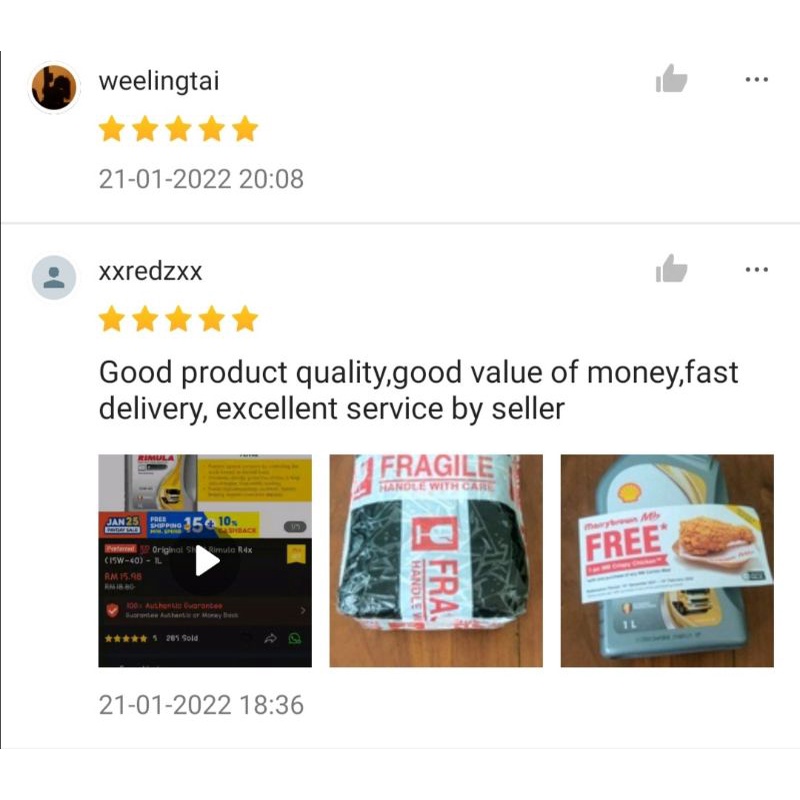
Task: Open xxredzxx's profile avatar
Action: [x=54, y=277]
